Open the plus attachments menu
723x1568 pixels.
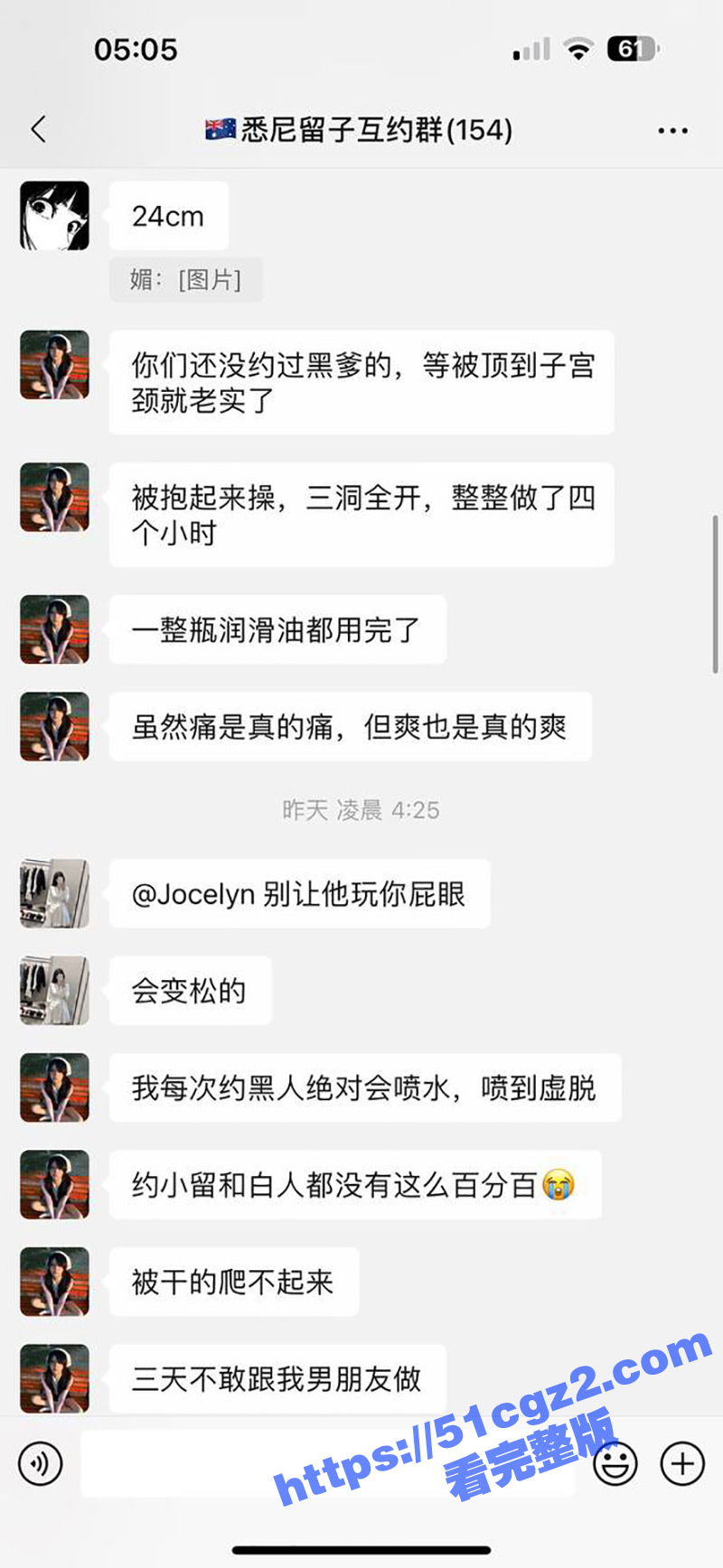[x=682, y=1463]
